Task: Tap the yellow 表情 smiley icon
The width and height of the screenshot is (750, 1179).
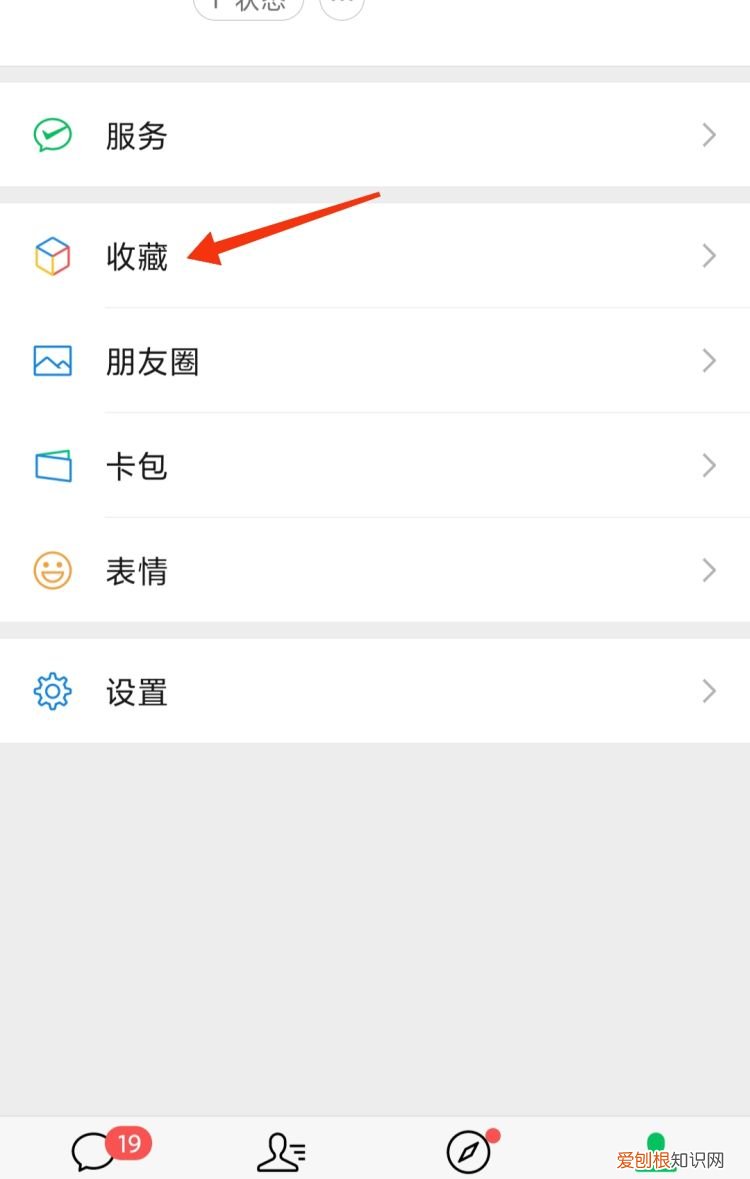Action: (x=52, y=571)
